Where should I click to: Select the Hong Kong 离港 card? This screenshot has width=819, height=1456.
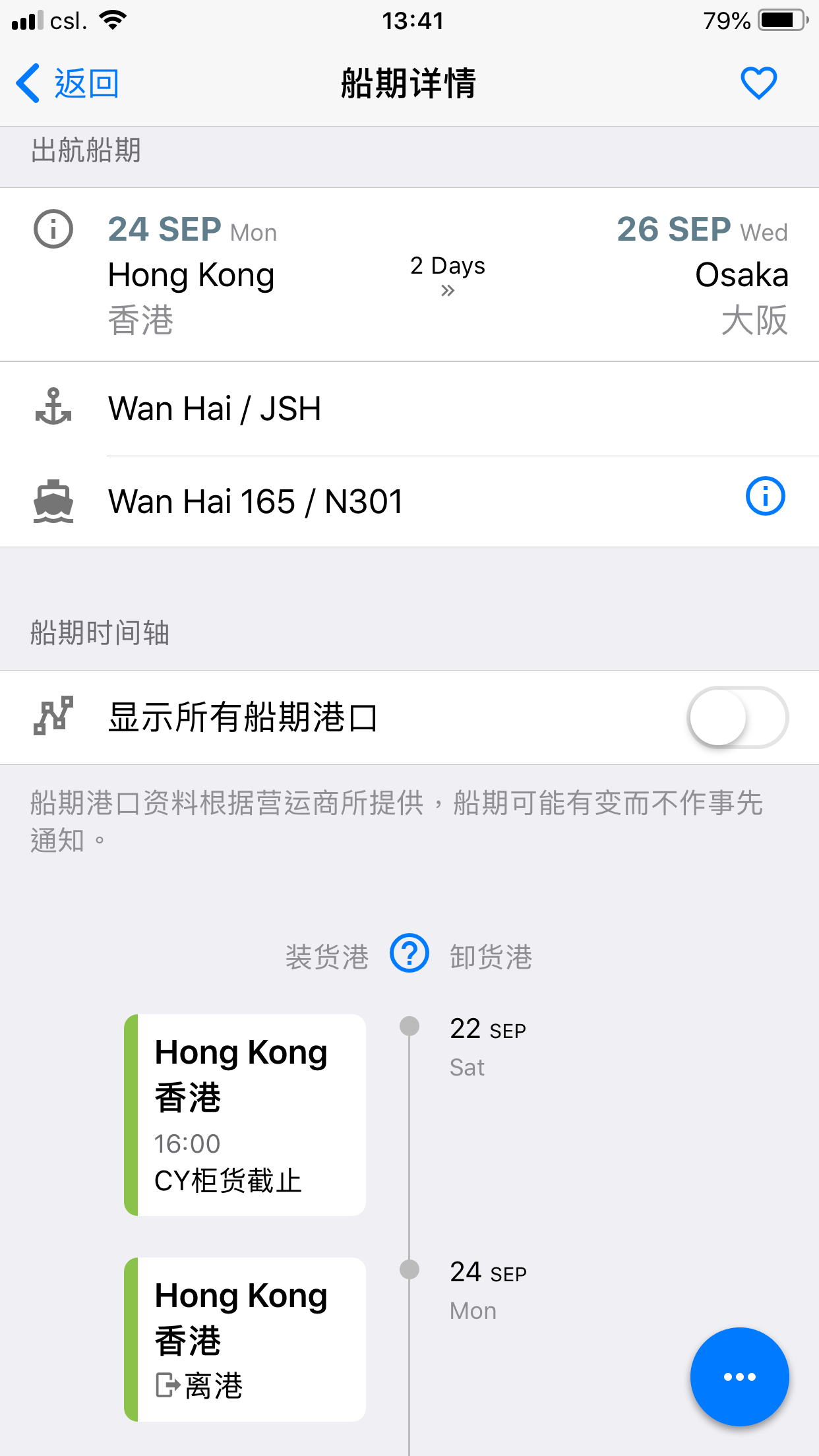point(245,1339)
